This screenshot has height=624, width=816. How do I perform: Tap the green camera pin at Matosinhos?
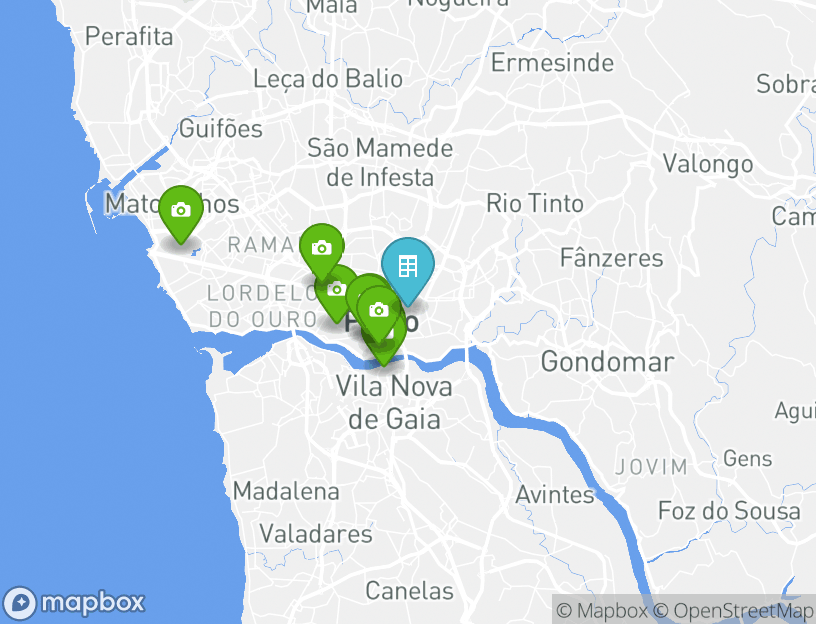[181, 210]
